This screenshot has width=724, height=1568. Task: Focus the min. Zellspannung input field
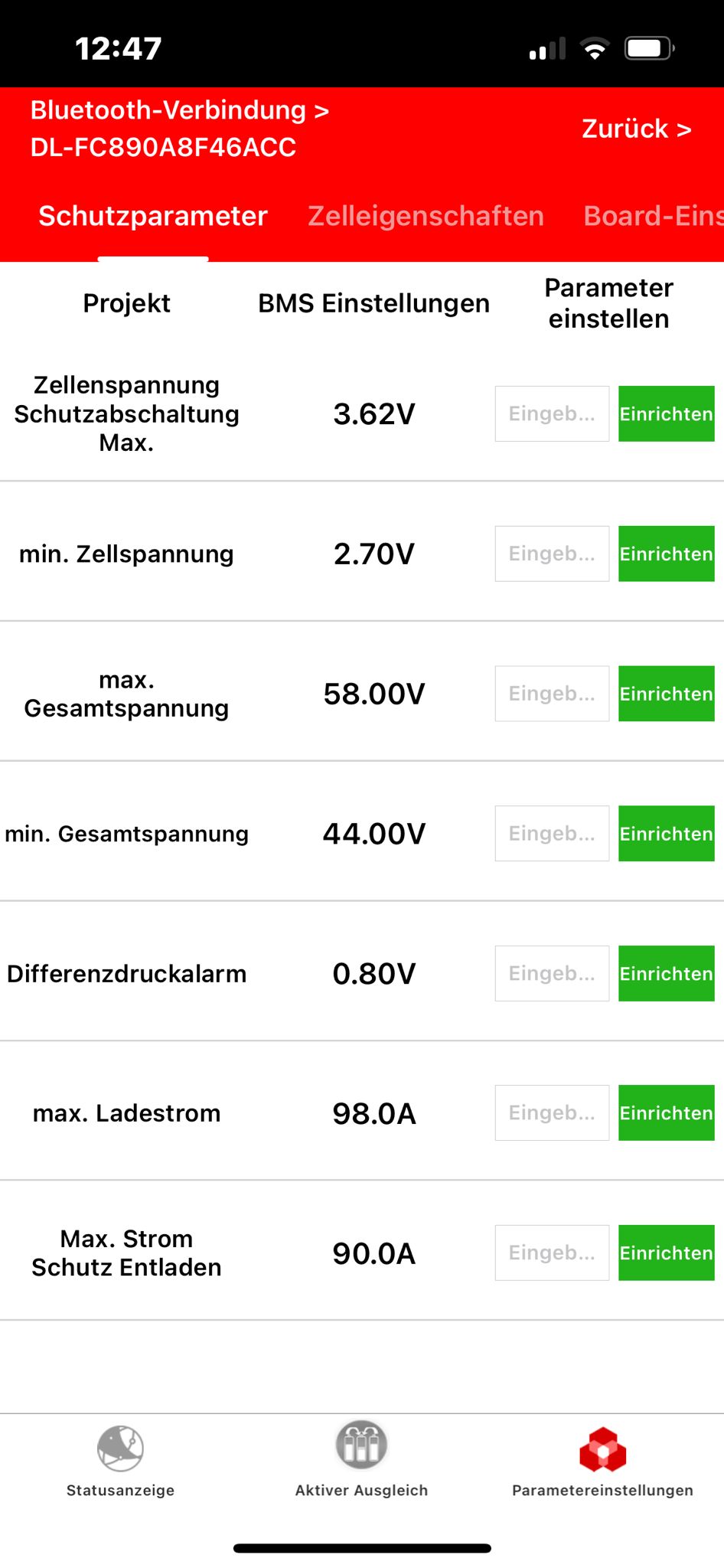[x=552, y=554]
